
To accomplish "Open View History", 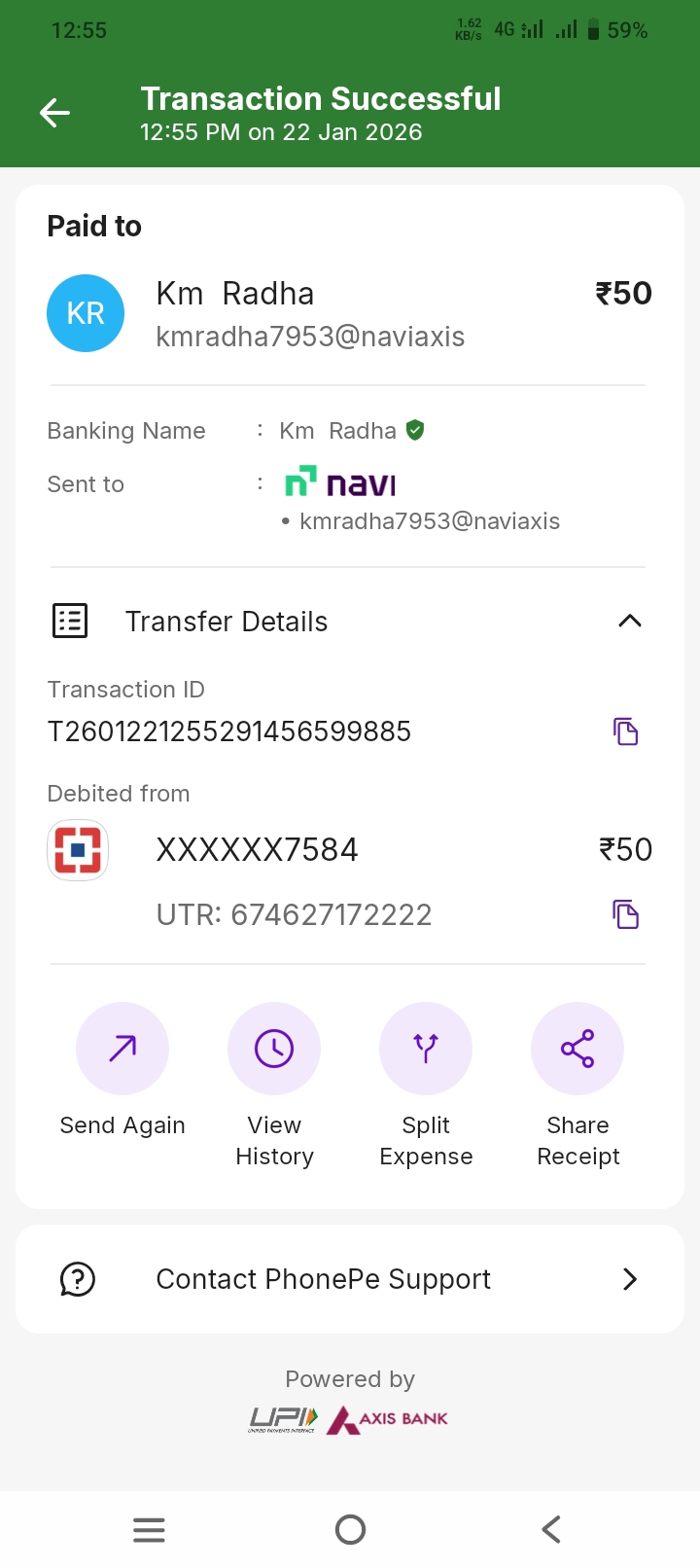I will point(274,1049).
